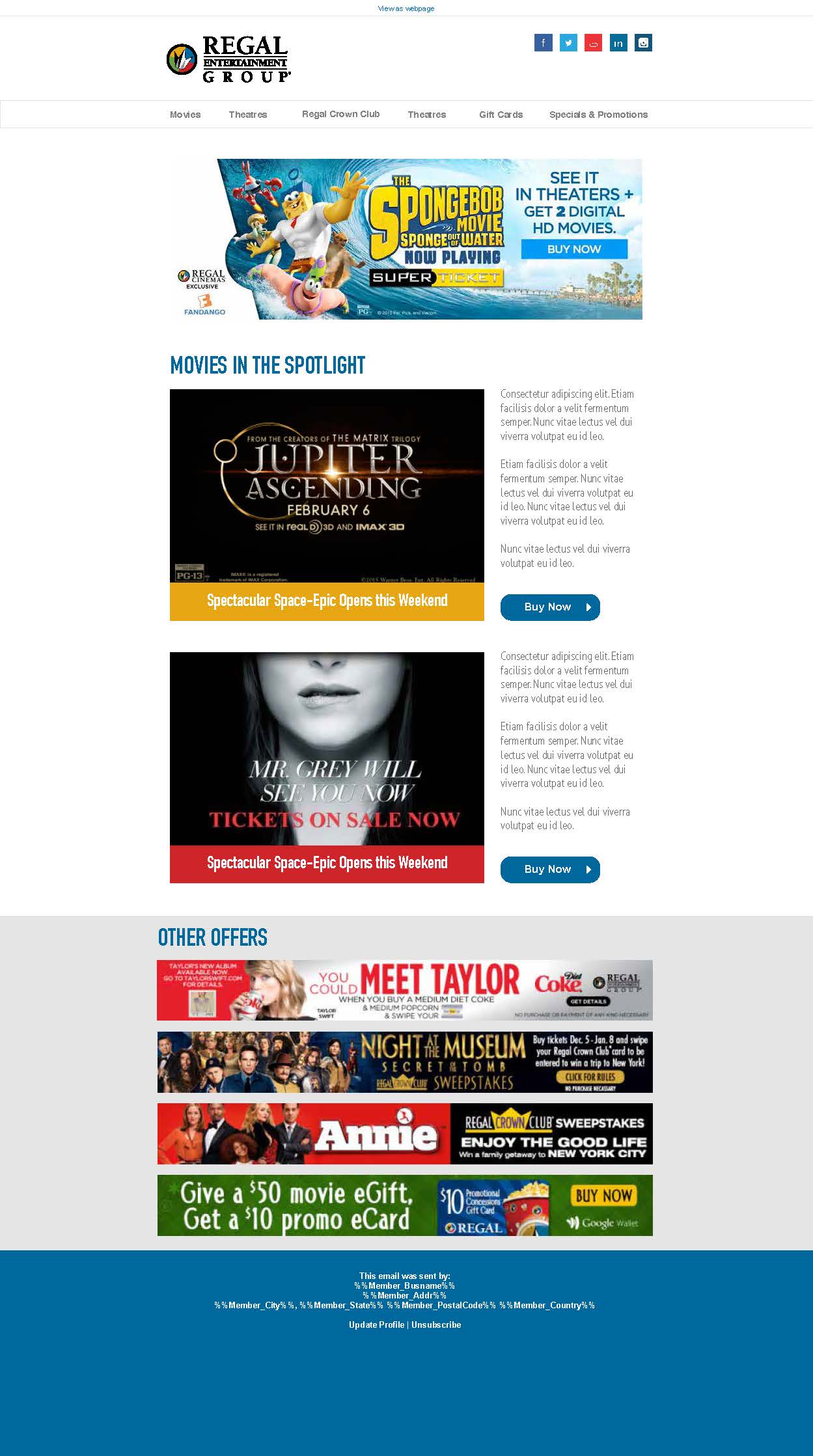Tap Buy Now beside the Mr. Grey image
This screenshot has width=813, height=1456.
pyautogui.click(x=550, y=870)
